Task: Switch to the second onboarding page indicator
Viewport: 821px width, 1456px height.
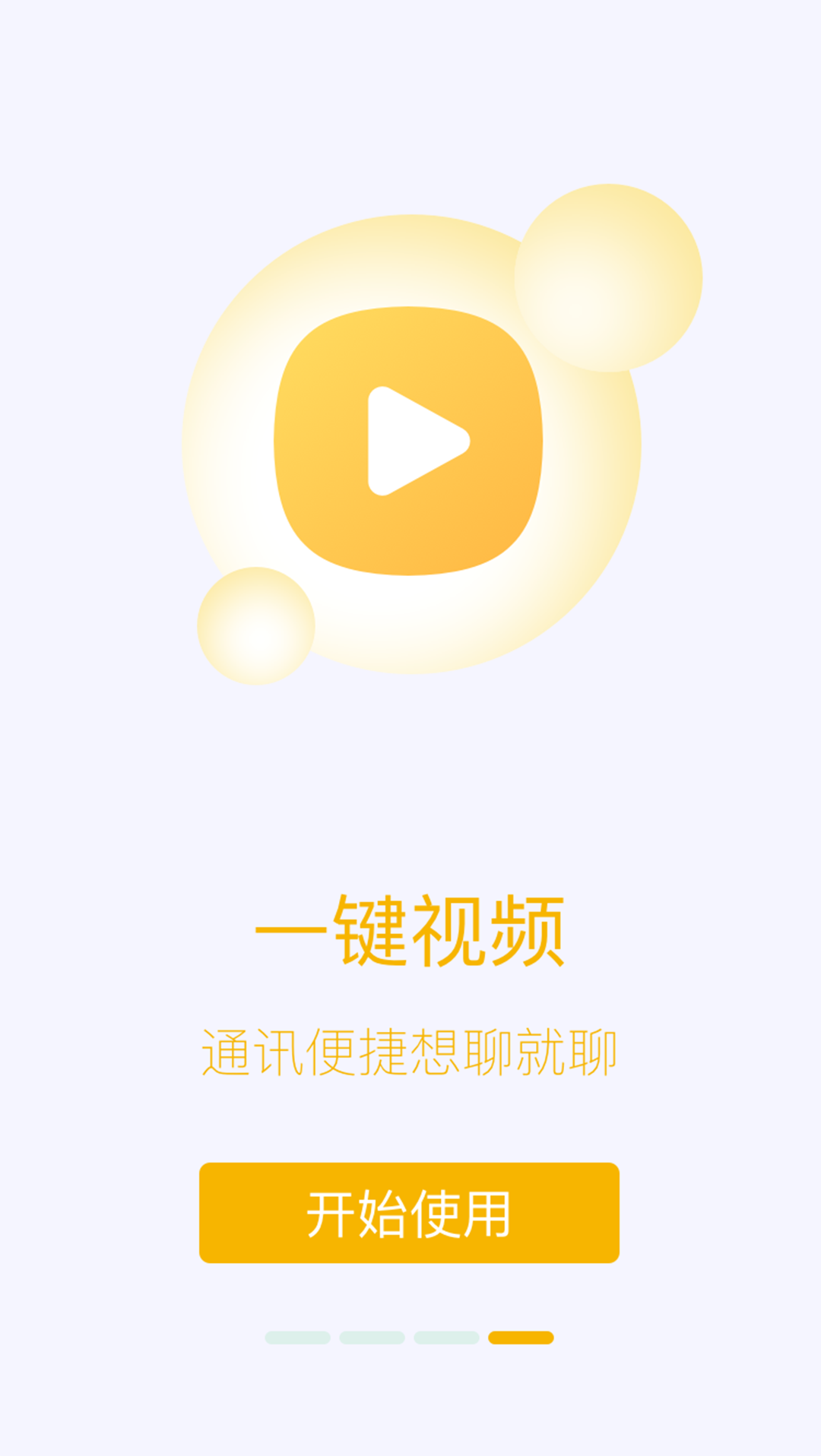Action: [372, 1336]
